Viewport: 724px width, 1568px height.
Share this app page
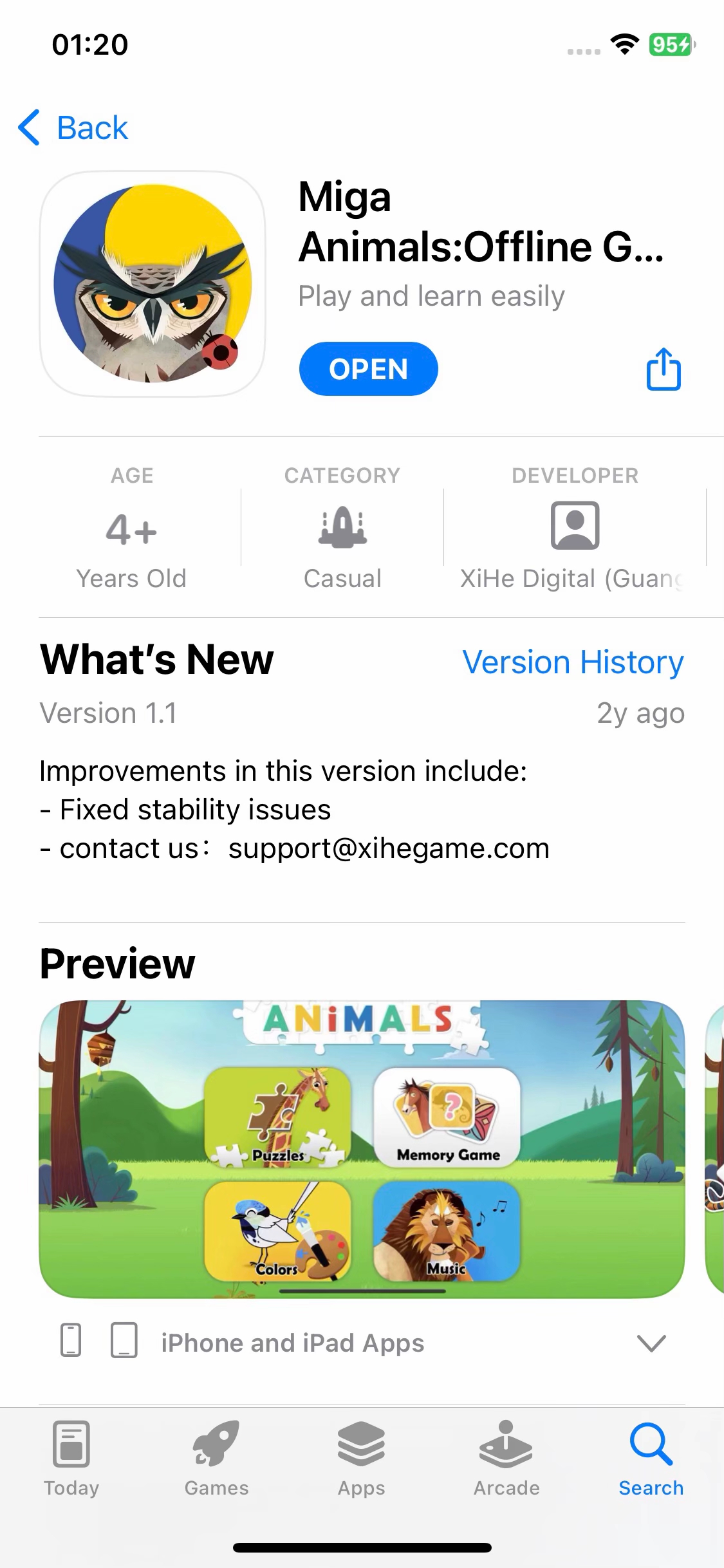pos(664,369)
